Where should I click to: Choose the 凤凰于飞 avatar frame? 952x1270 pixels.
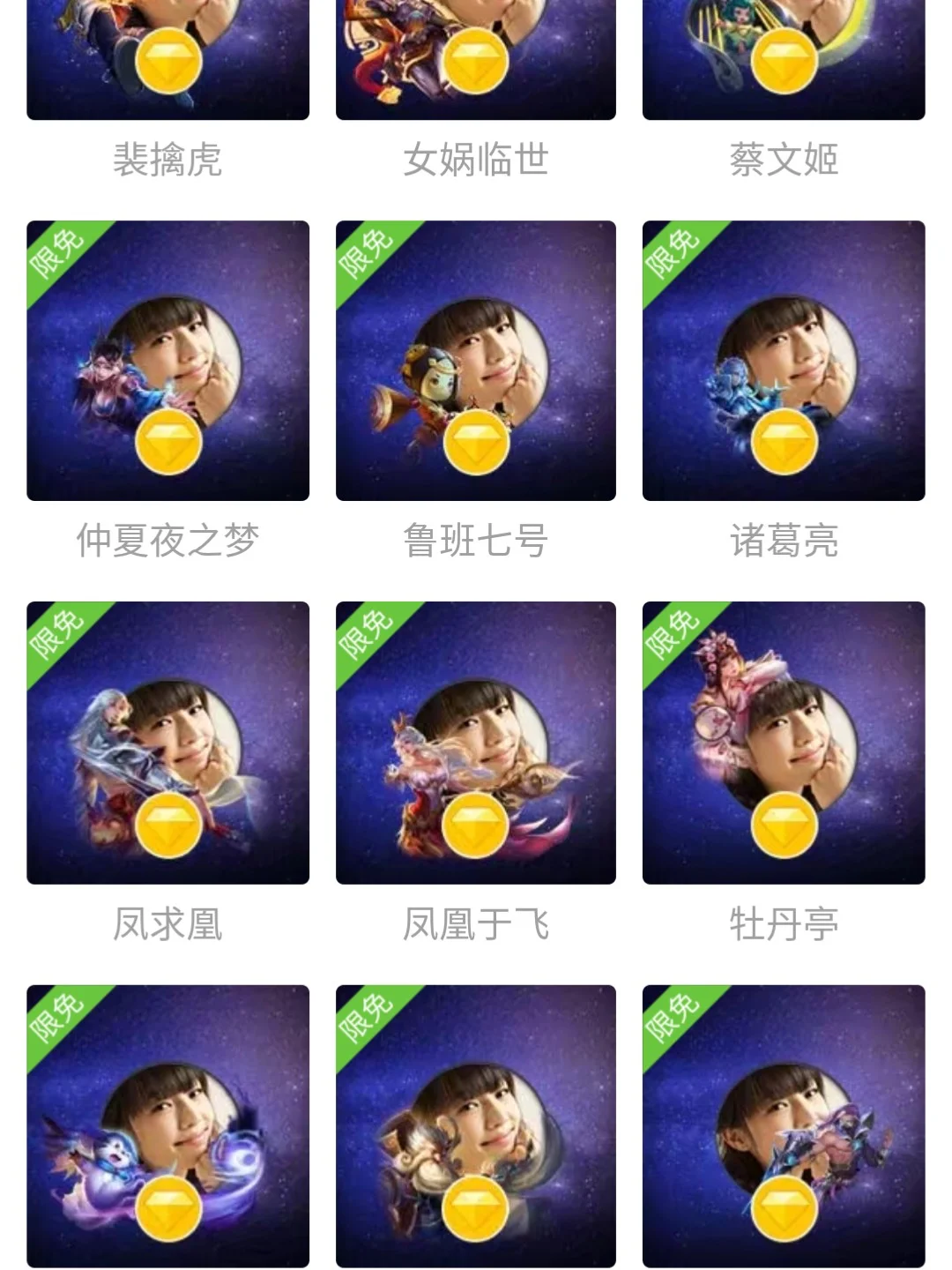(476, 743)
